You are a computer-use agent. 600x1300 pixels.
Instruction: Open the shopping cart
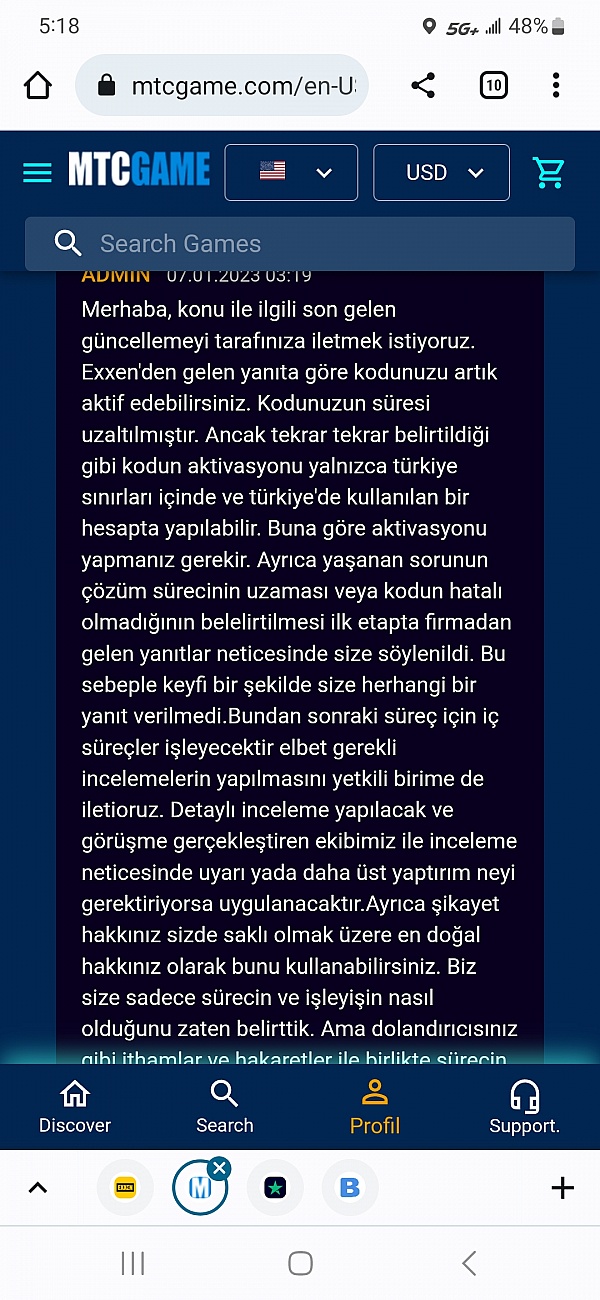(x=548, y=173)
